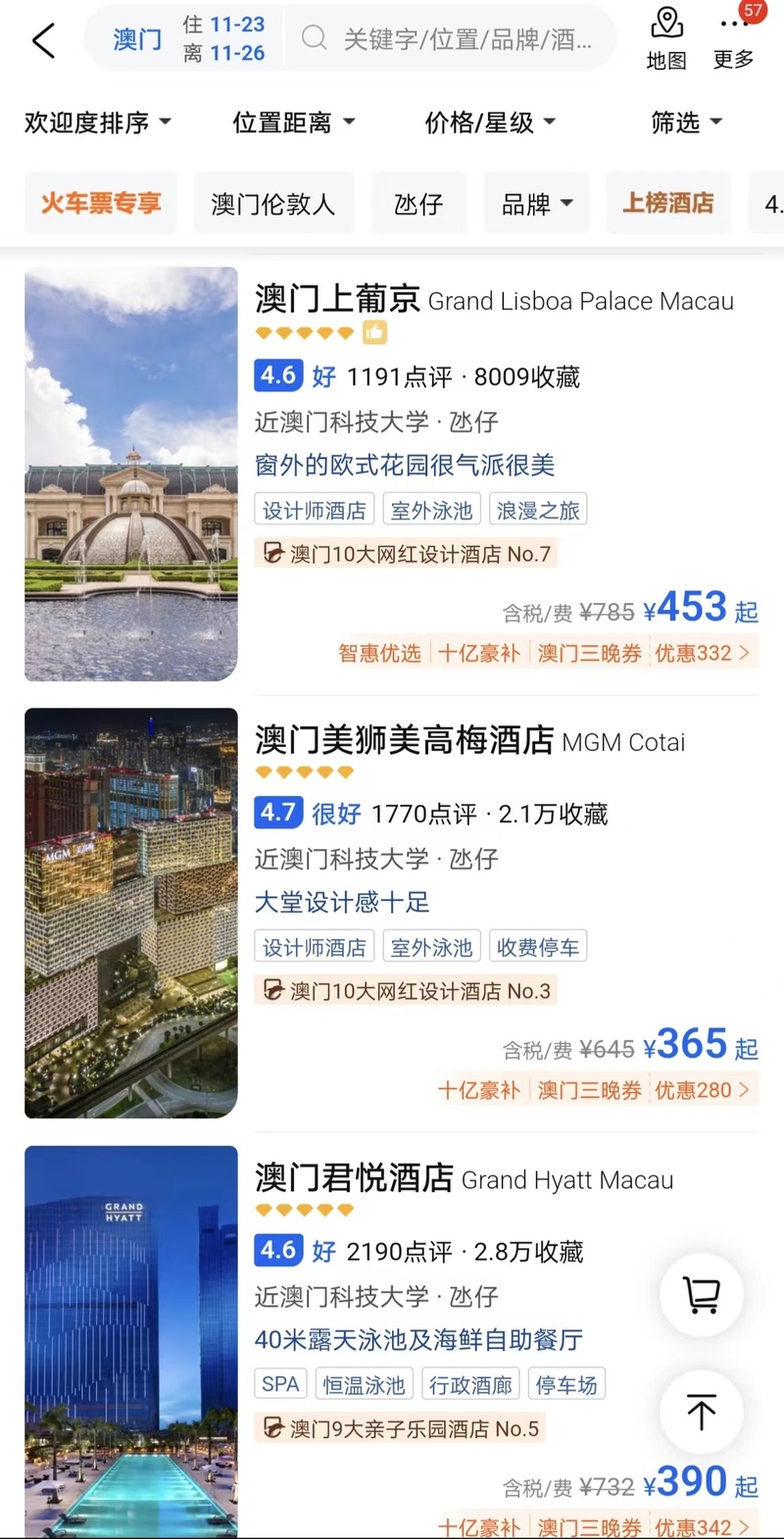Jump back to top of list
This screenshot has width=784, height=1539.
coord(701,1412)
